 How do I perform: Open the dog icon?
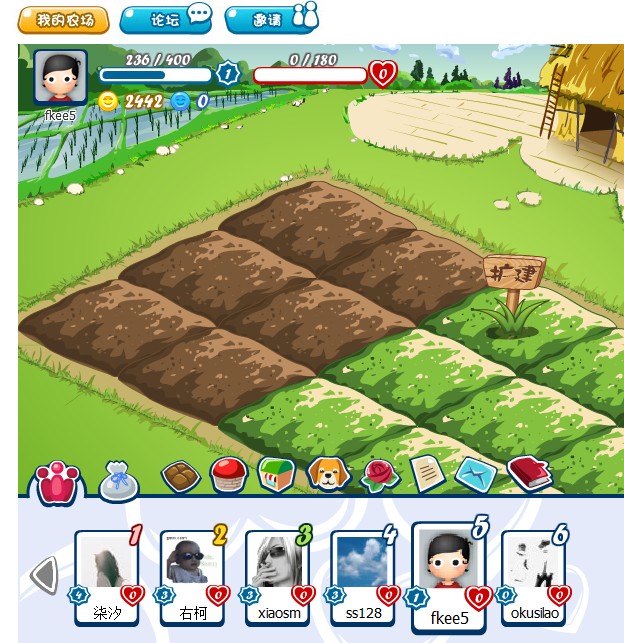click(325, 472)
